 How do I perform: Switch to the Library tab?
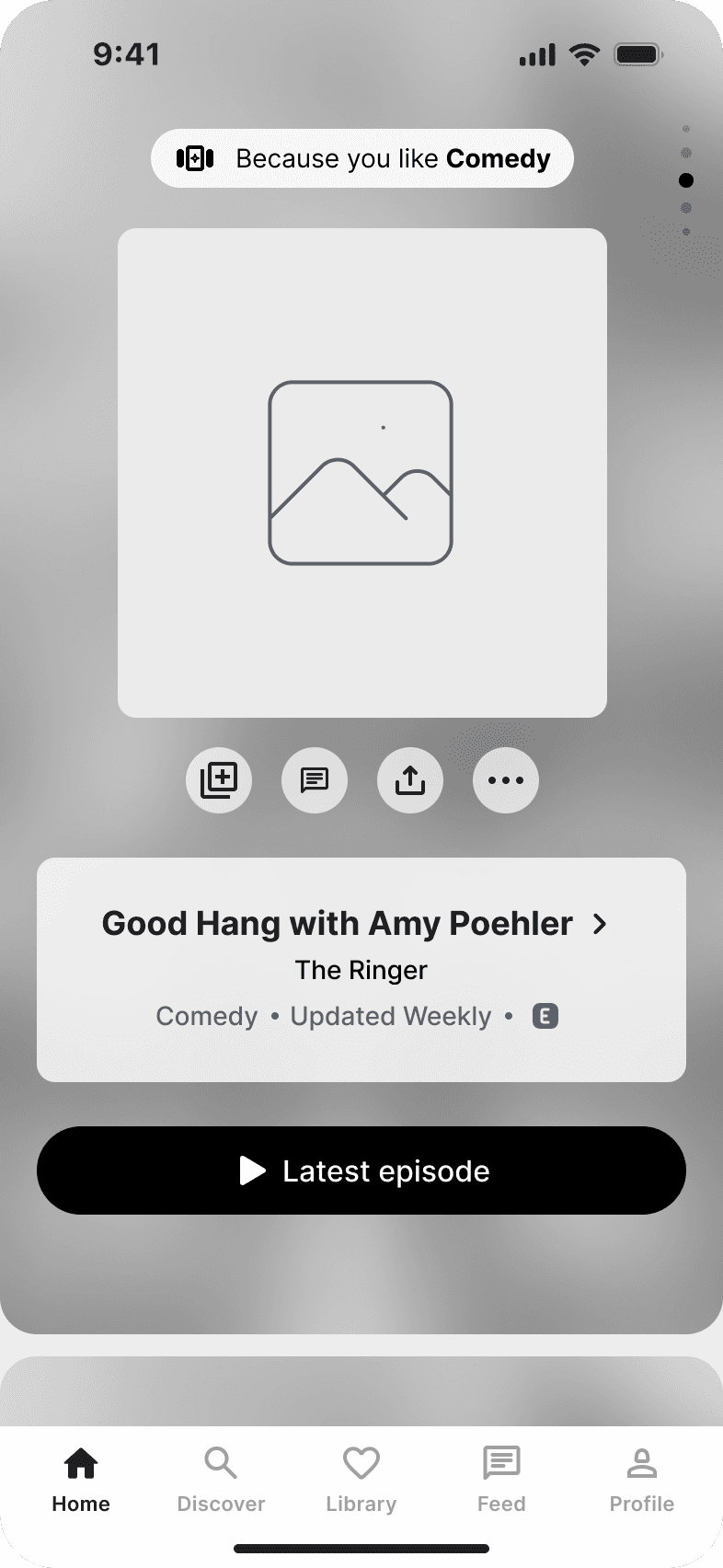(361, 1481)
